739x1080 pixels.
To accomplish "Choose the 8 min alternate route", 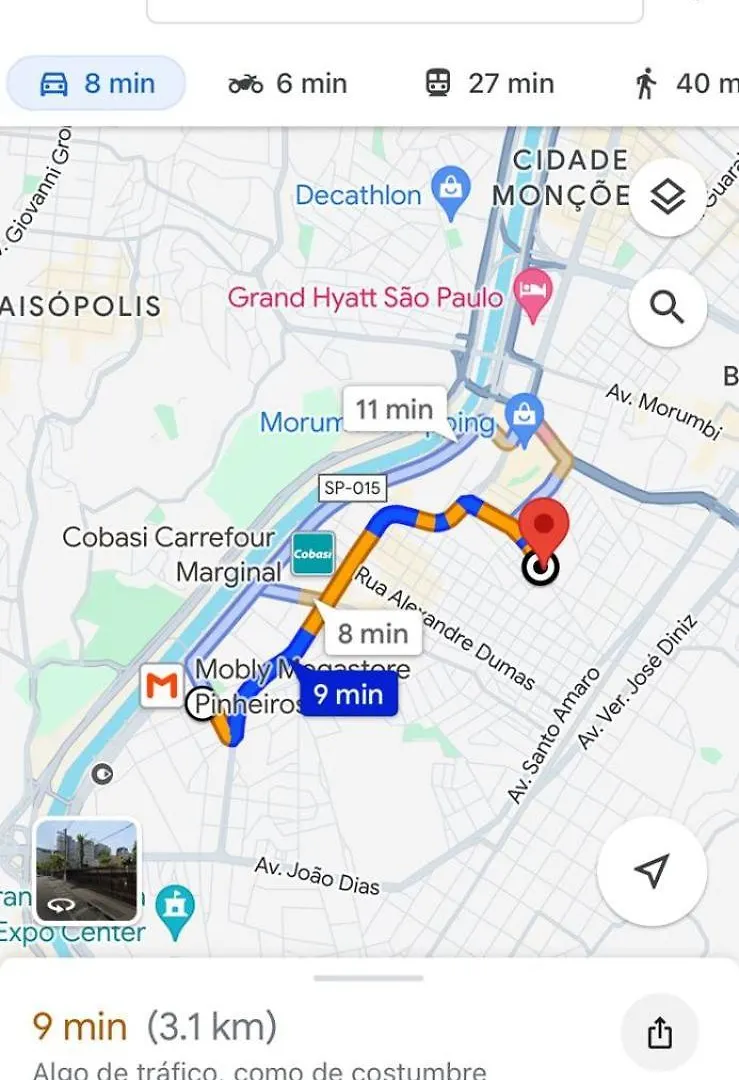I will [372, 633].
